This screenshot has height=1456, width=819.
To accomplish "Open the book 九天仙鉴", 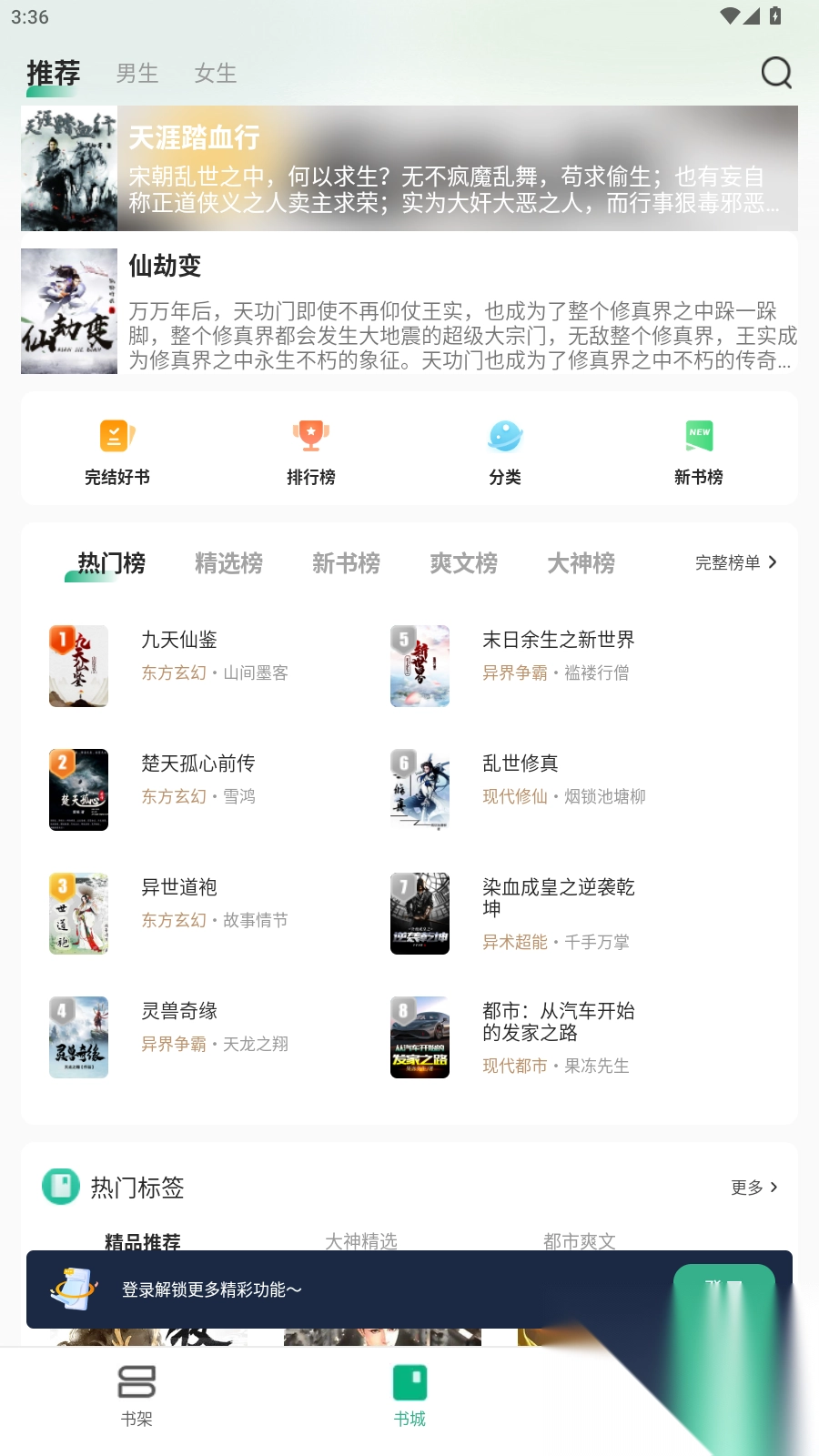I will pos(179,641).
